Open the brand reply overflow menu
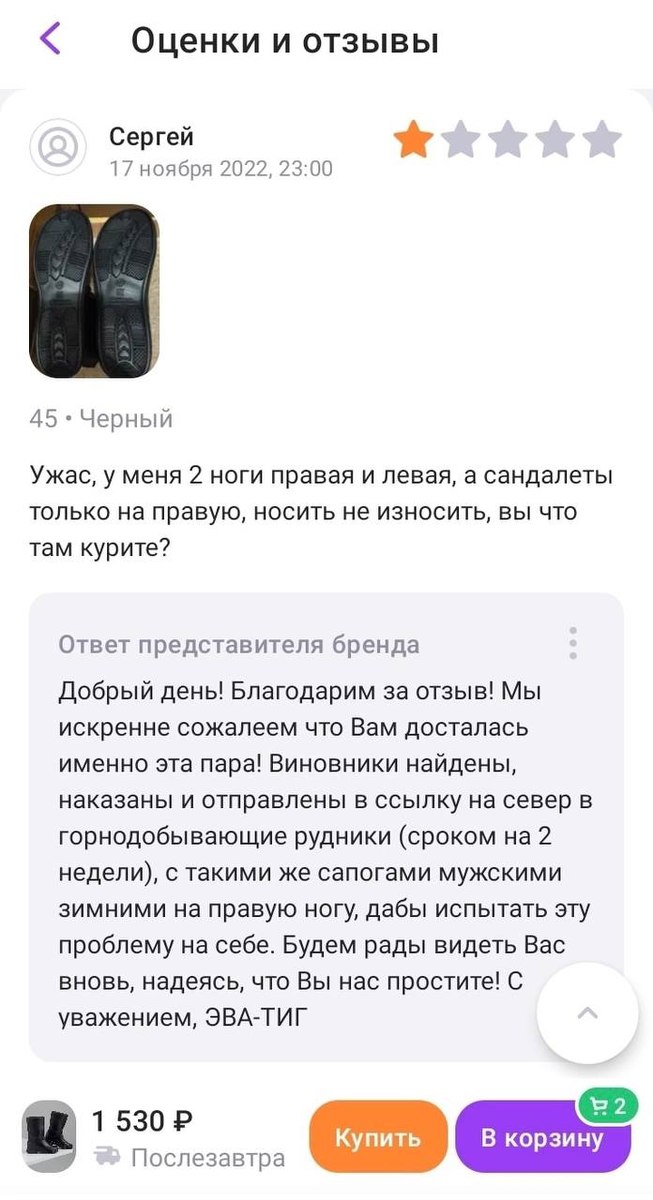The height and width of the screenshot is (1200, 653). (573, 643)
